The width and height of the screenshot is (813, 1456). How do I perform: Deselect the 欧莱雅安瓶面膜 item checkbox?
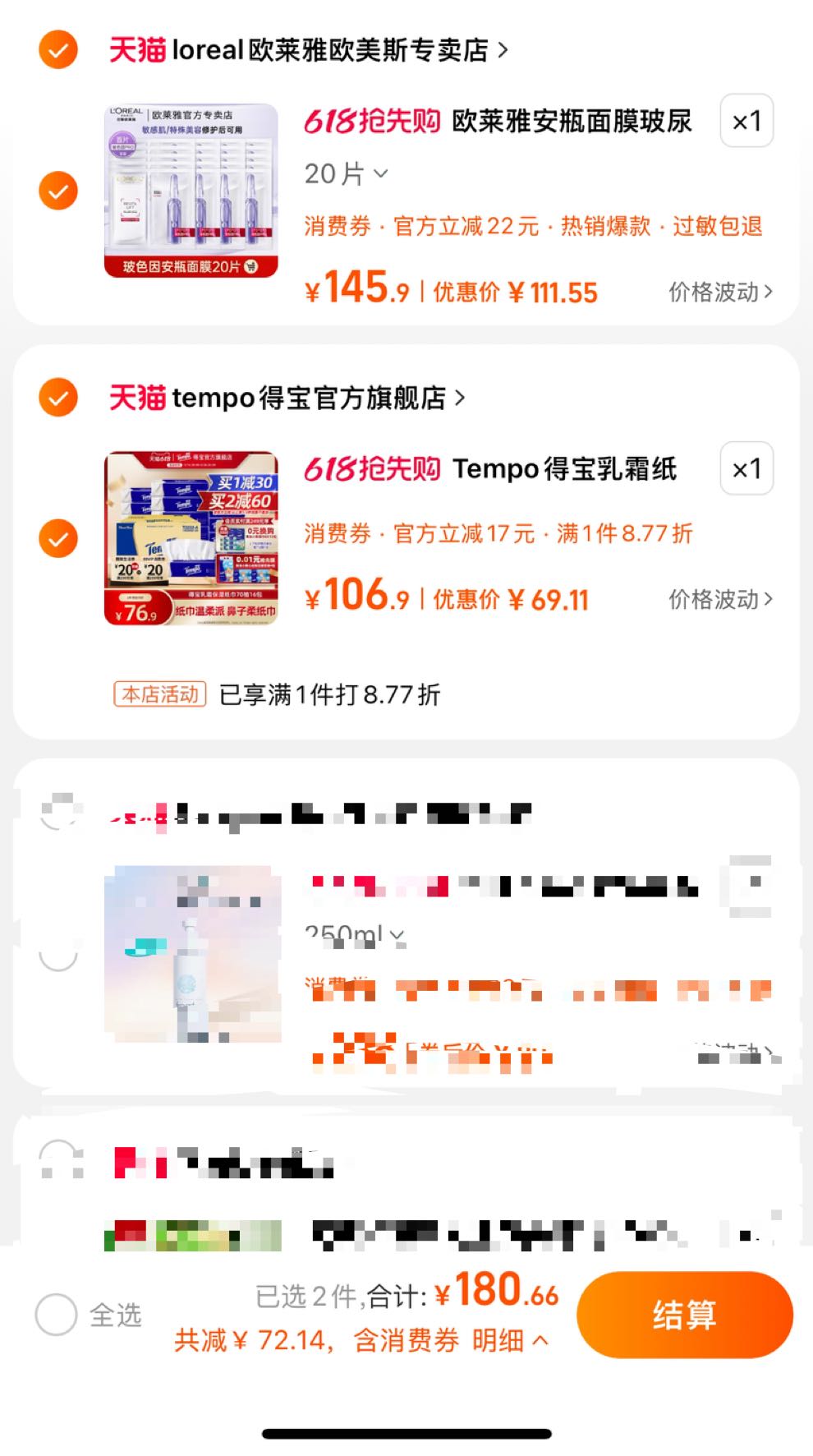click(x=58, y=191)
